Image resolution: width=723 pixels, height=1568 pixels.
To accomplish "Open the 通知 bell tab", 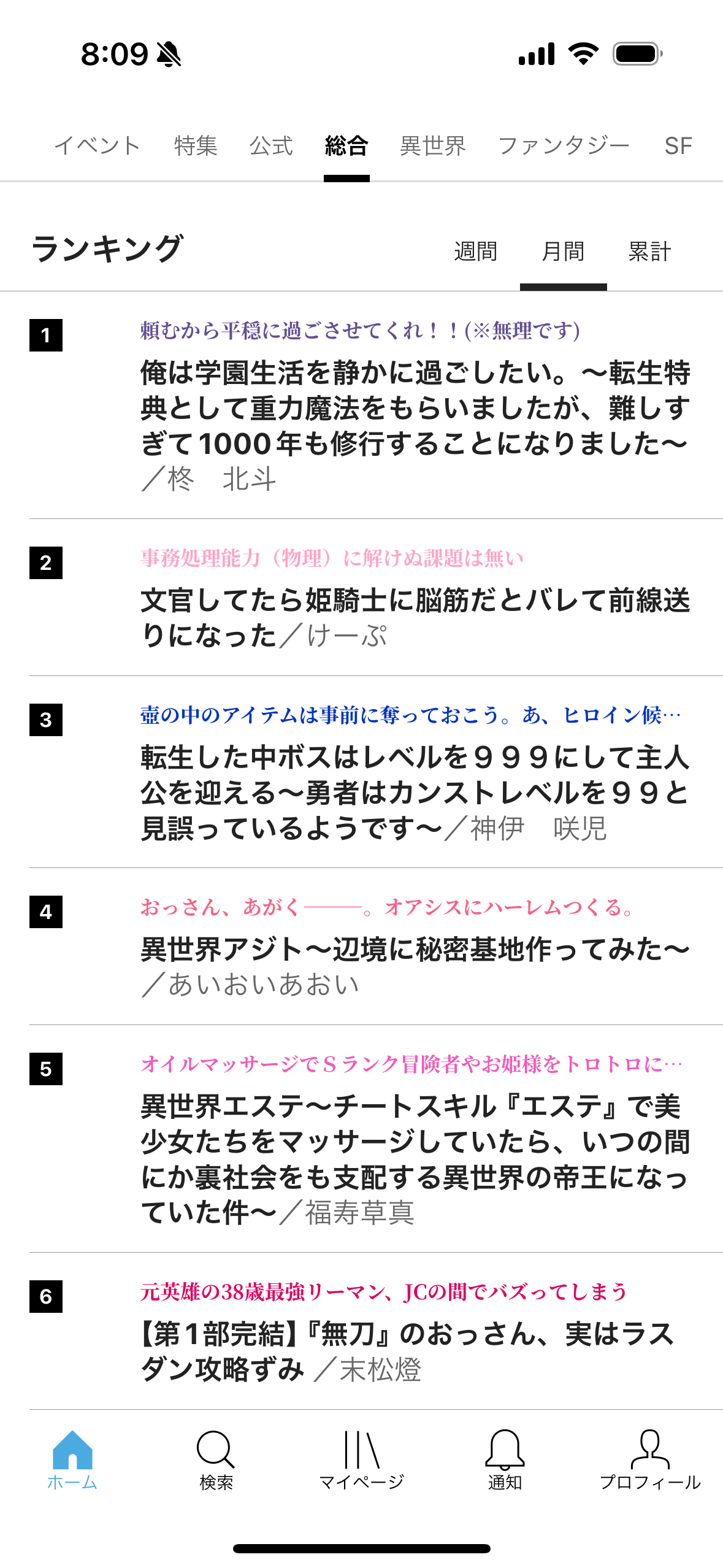I will pyautogui.click(x=505, y=1461).
